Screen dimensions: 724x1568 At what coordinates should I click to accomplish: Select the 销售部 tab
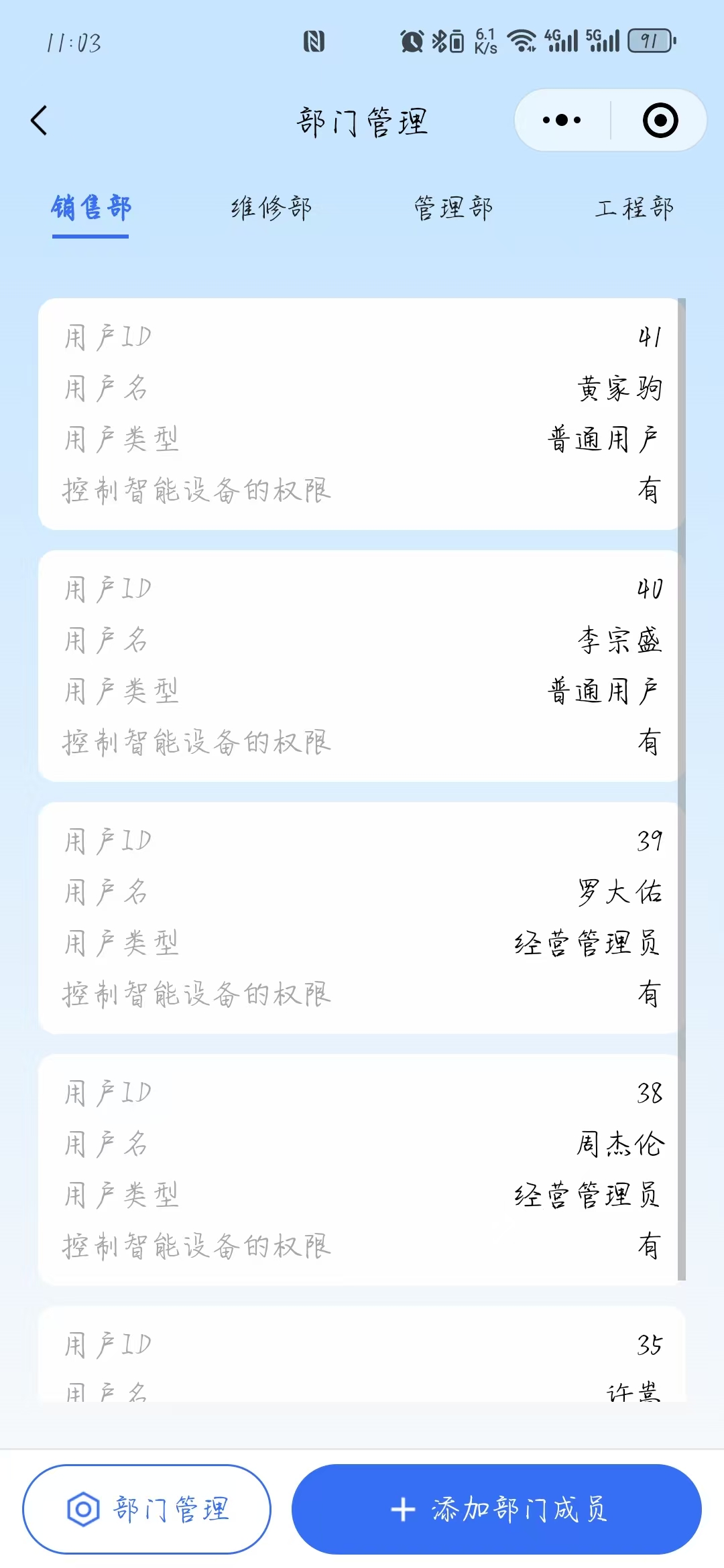tap(91, 208)
